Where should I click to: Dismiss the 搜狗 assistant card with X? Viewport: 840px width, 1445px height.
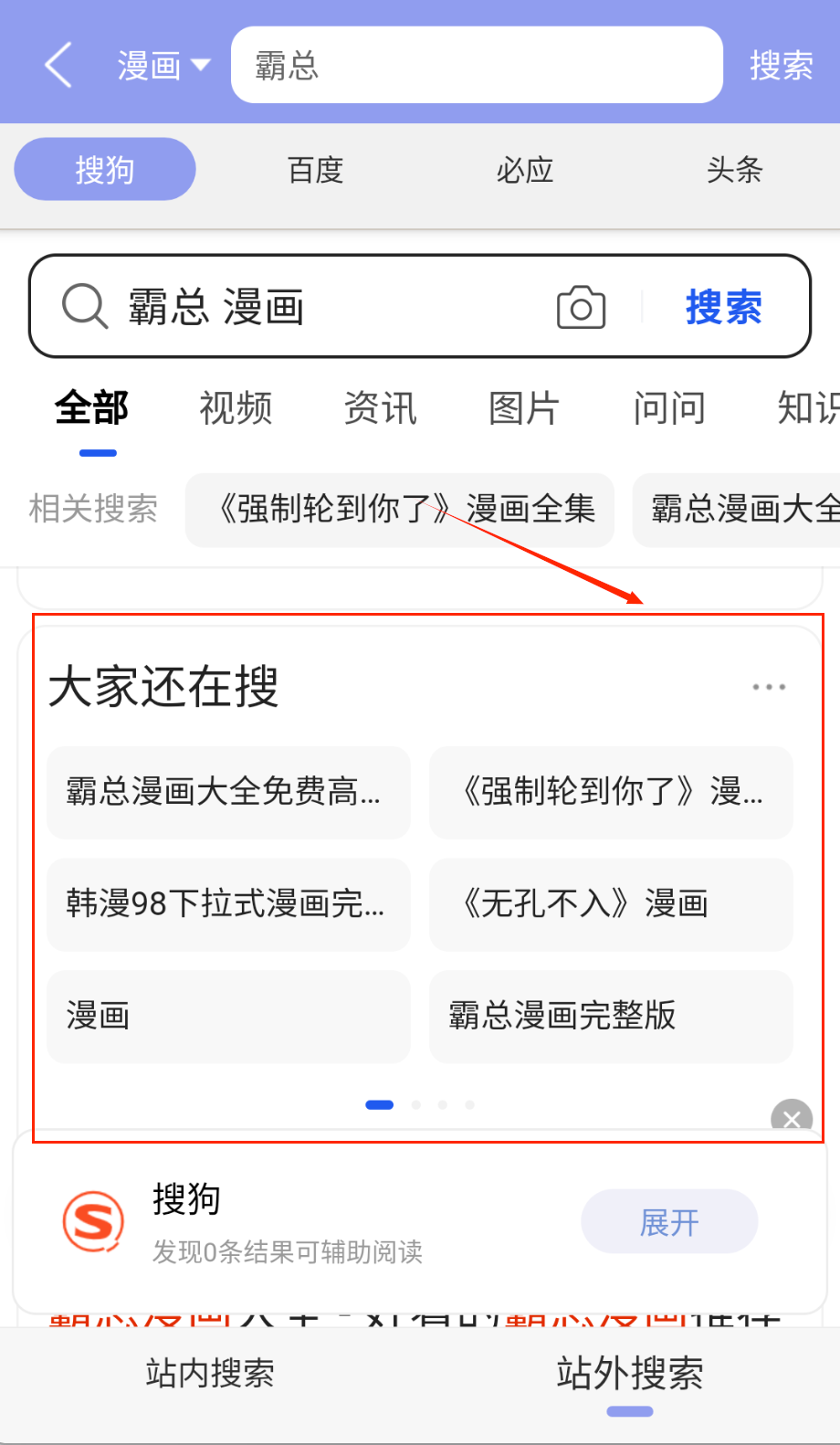point(791,1117)
